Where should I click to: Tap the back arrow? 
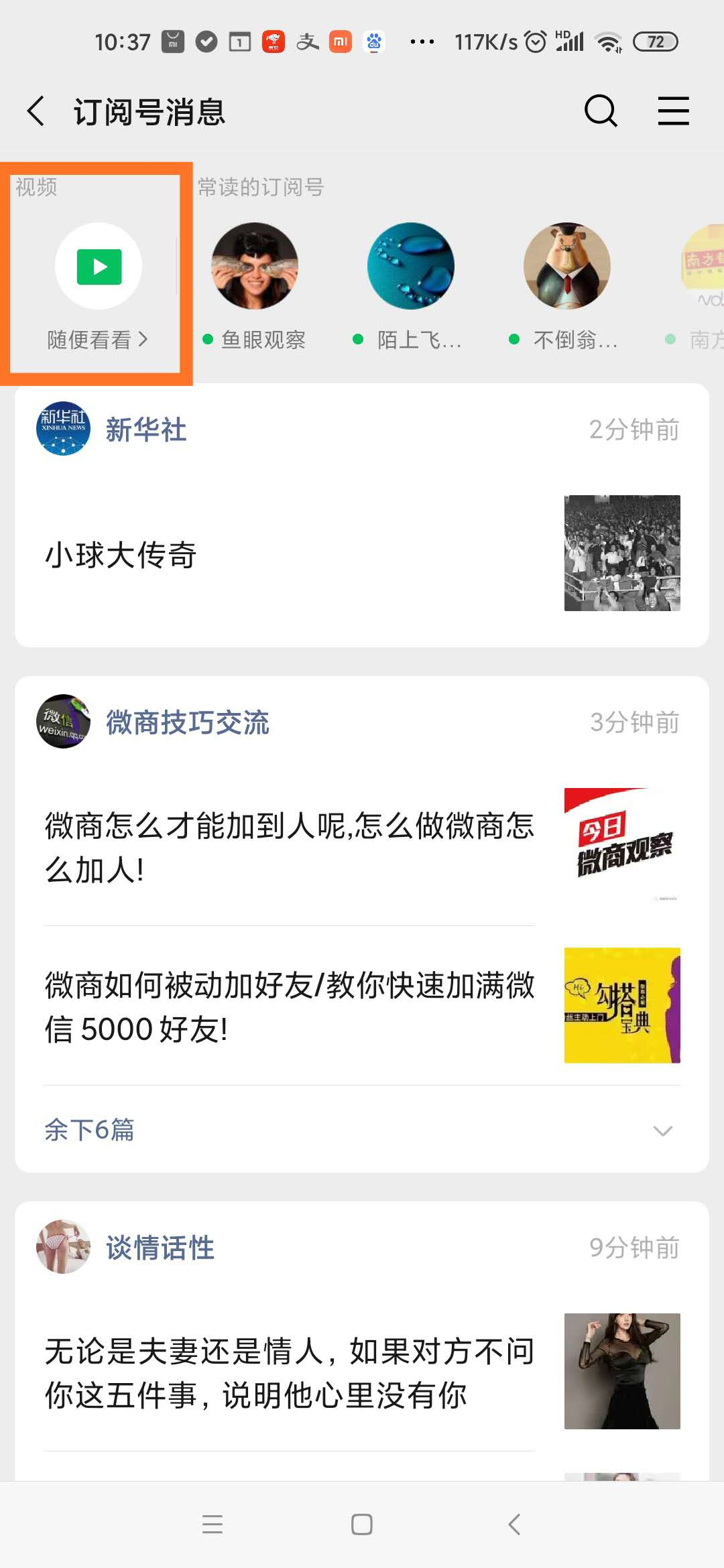click(34, 111)
